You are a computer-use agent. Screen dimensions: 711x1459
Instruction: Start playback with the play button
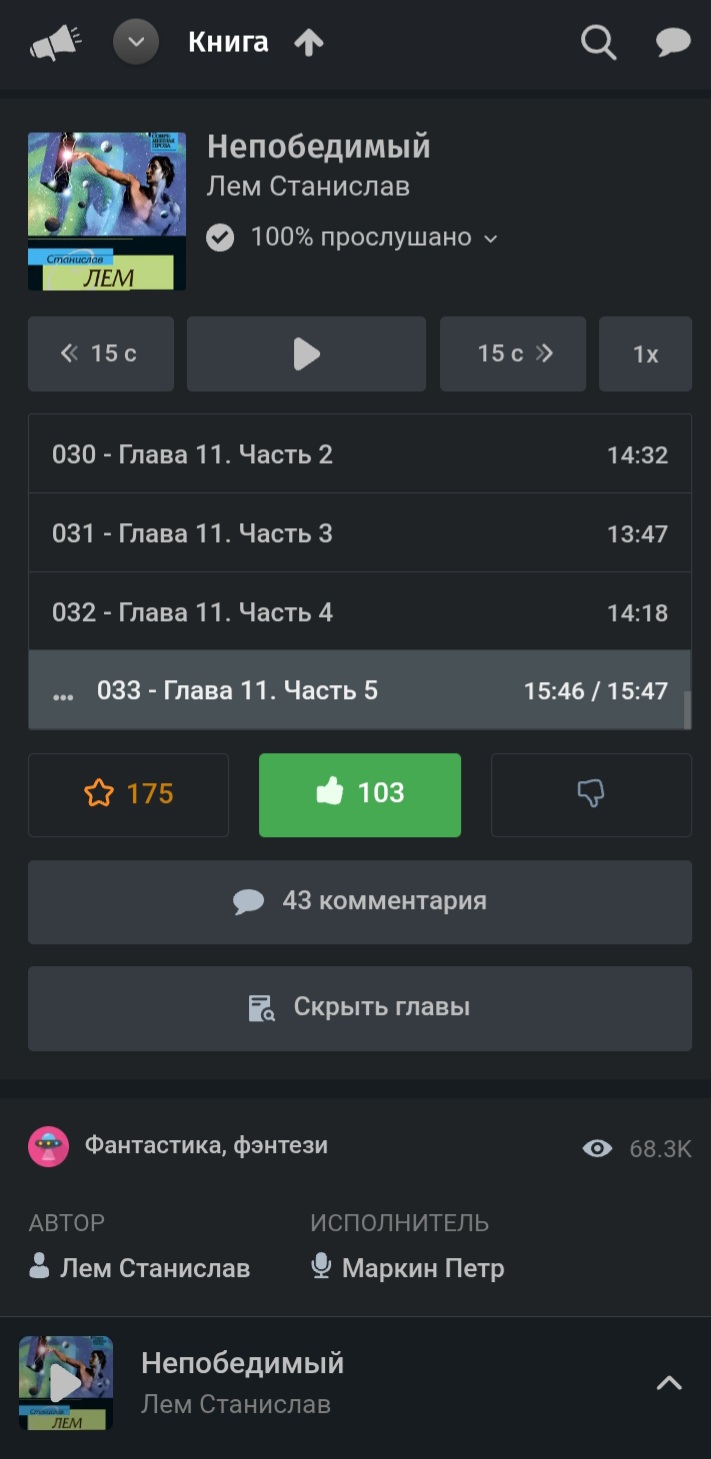306,354
